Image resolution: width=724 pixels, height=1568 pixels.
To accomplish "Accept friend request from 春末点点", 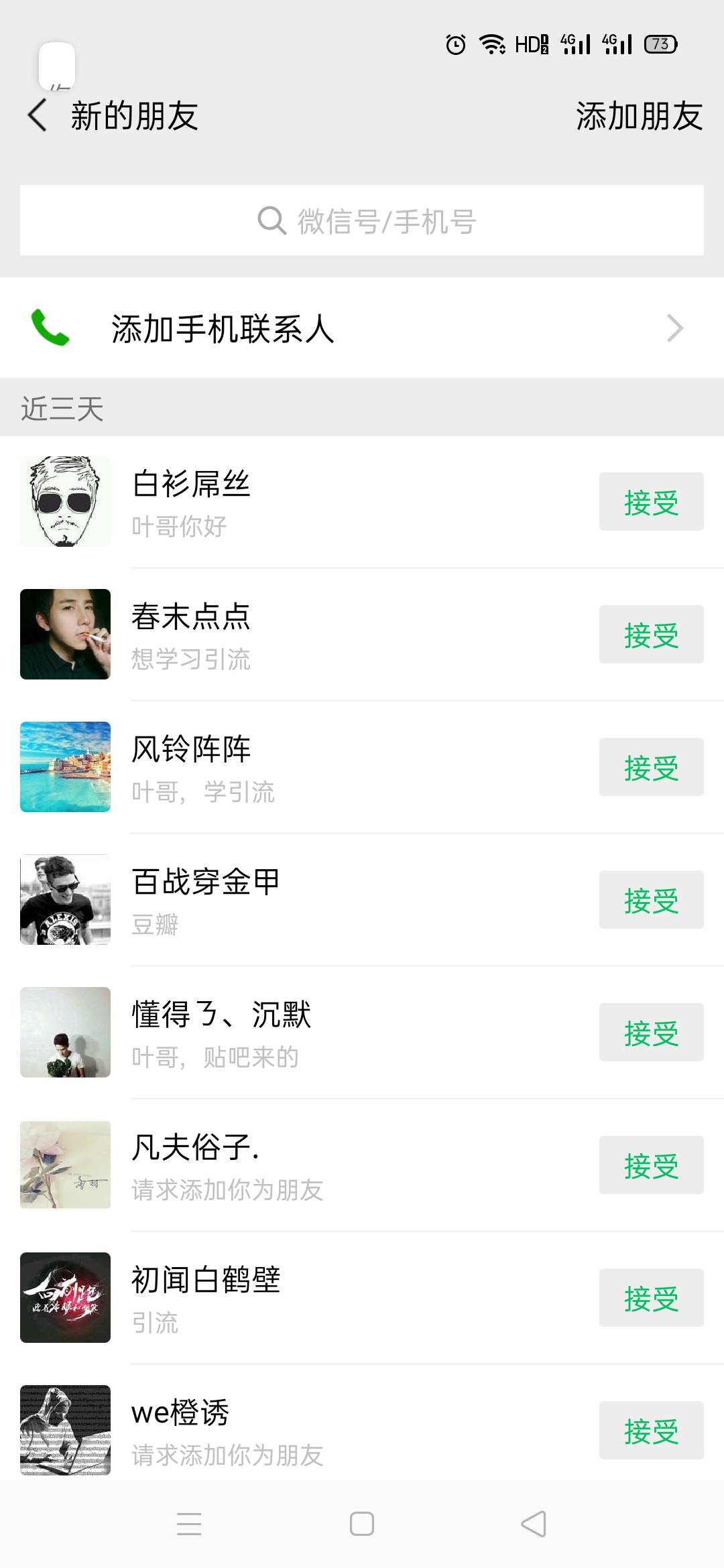I will pos(651,635).
